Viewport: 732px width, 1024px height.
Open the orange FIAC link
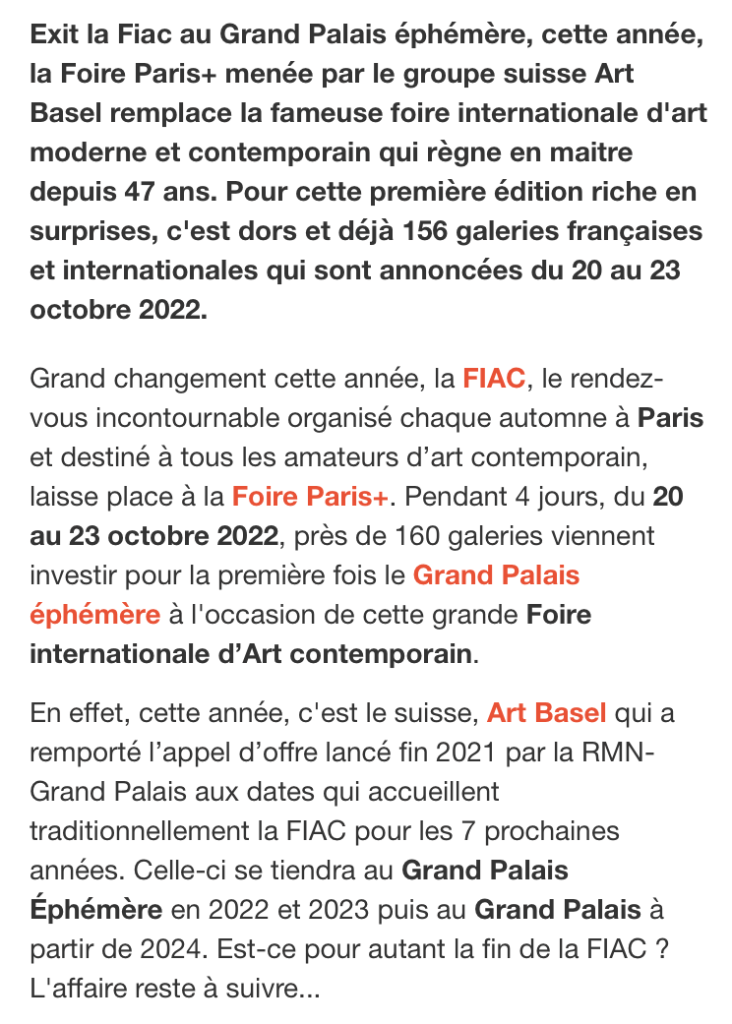(x=494, y=380)
